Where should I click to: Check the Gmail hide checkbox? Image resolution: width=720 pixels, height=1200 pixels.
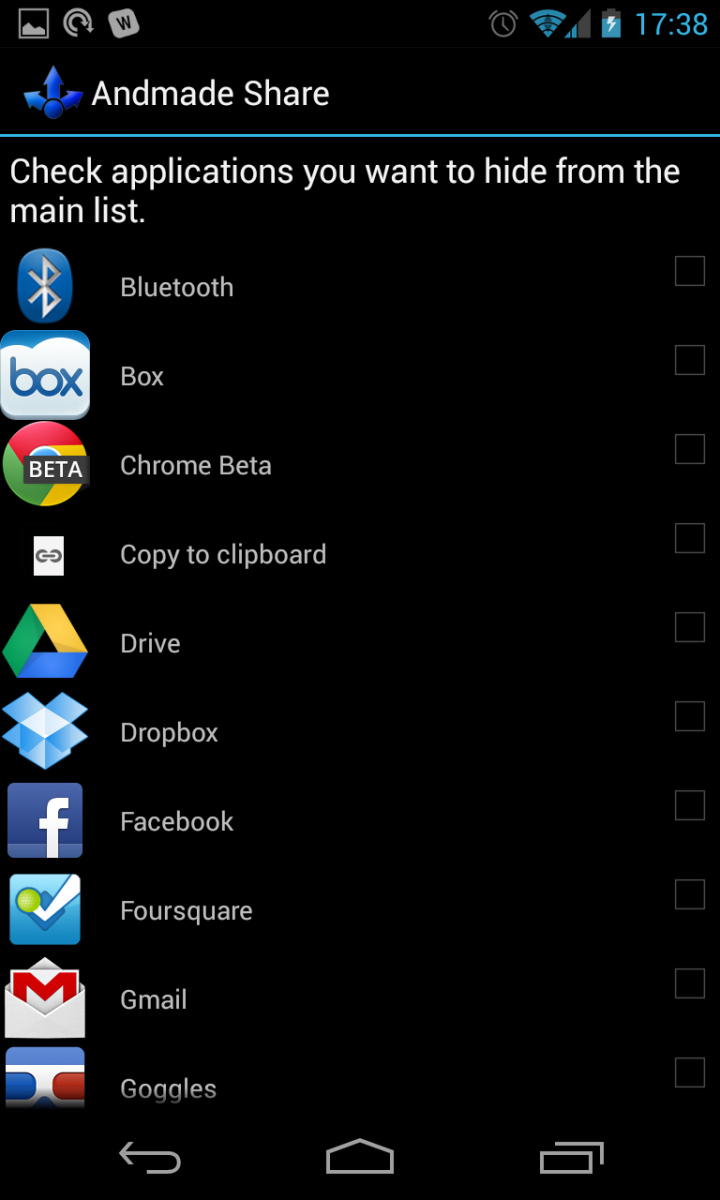pos(689,983)
